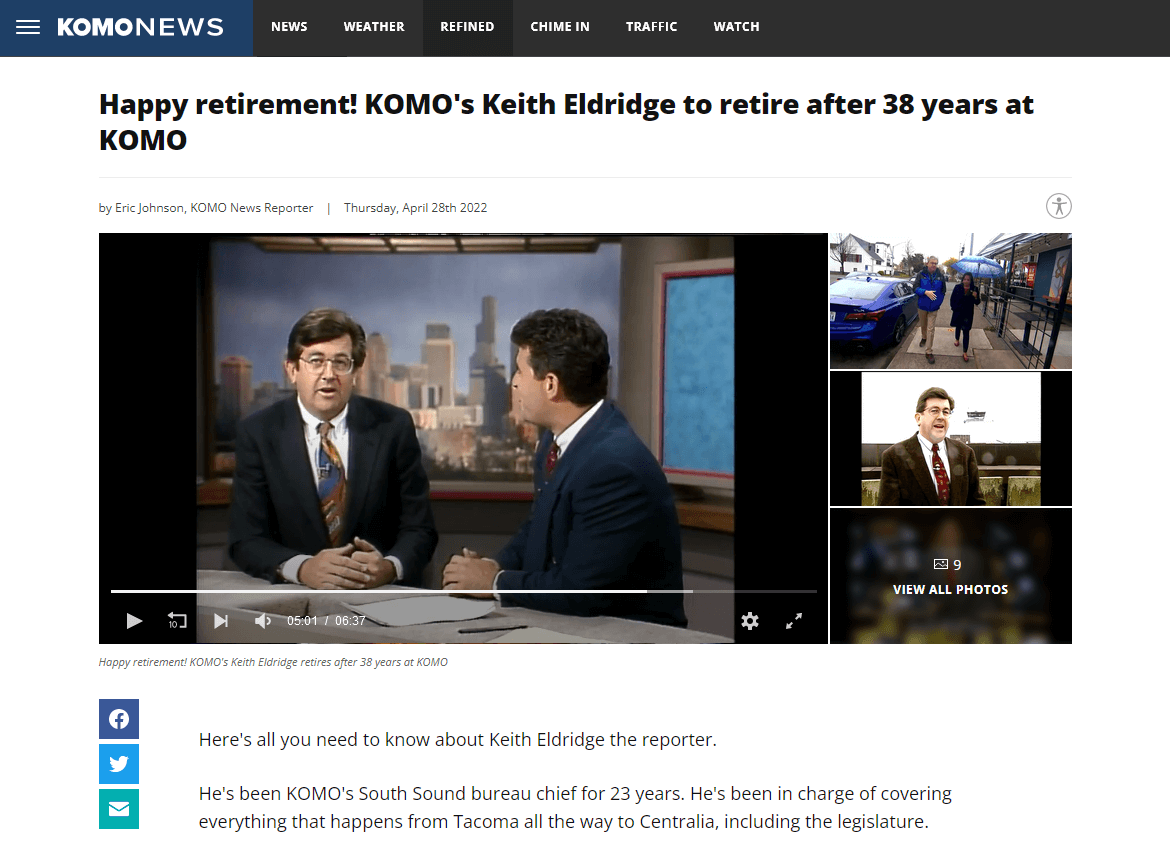Play the retirement video
The image size is (1170, 851).
click(x=134, y=621)
